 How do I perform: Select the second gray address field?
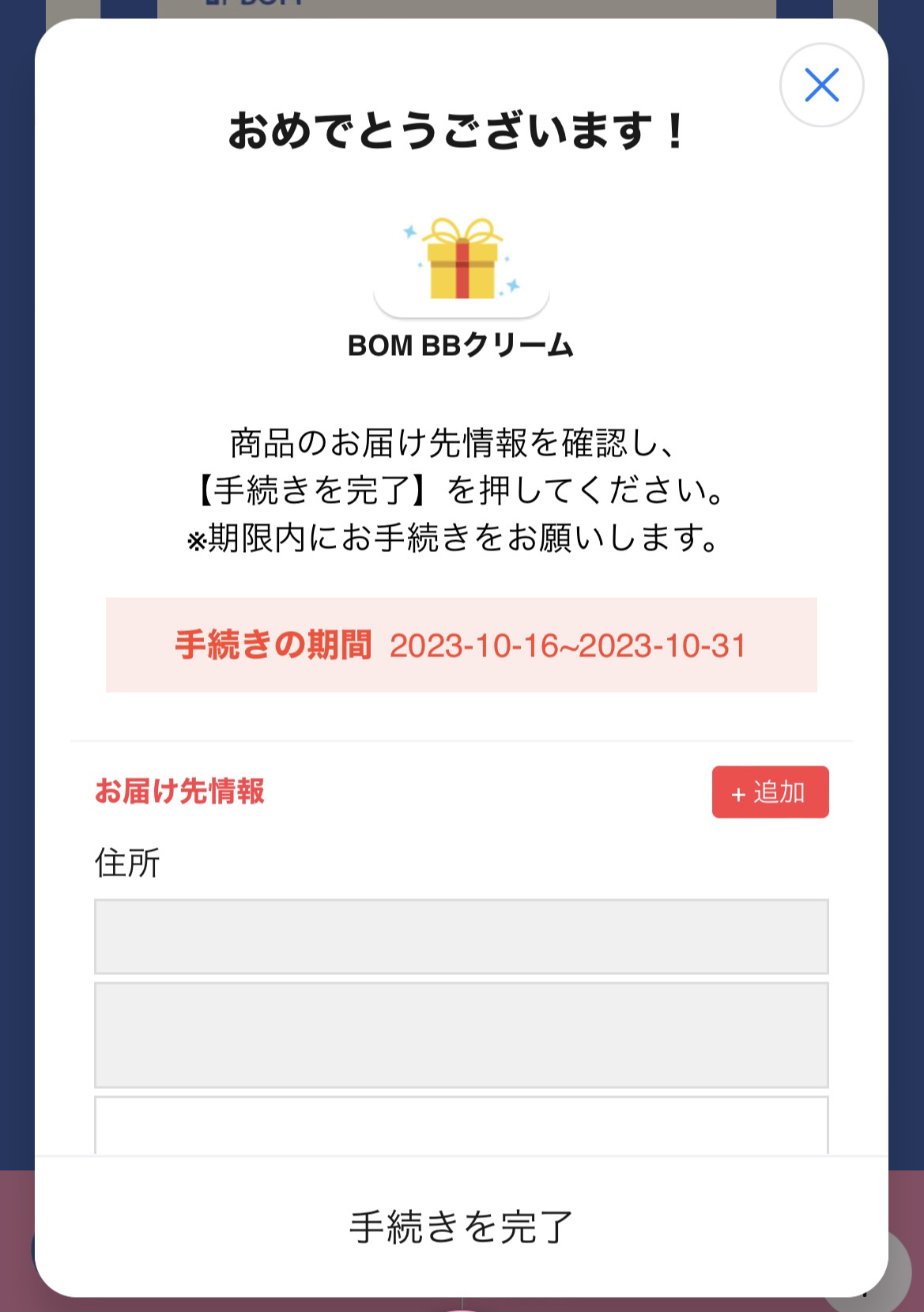click(x=462, y=1034)
